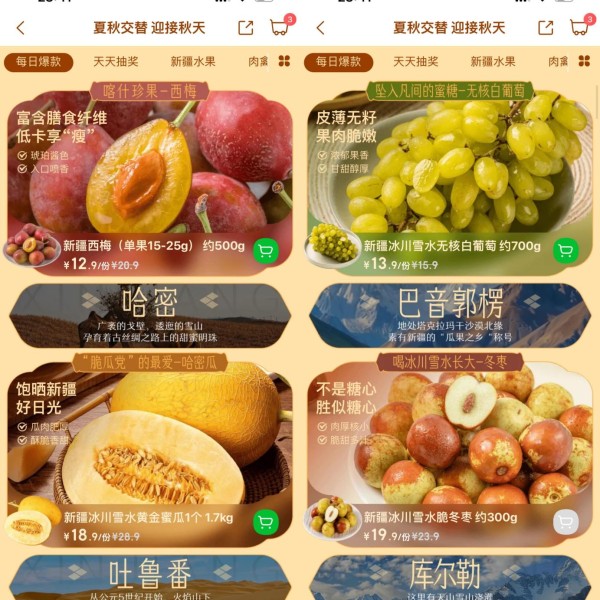View the 冰川雪水脆冬枣 product

click(450, 440)
